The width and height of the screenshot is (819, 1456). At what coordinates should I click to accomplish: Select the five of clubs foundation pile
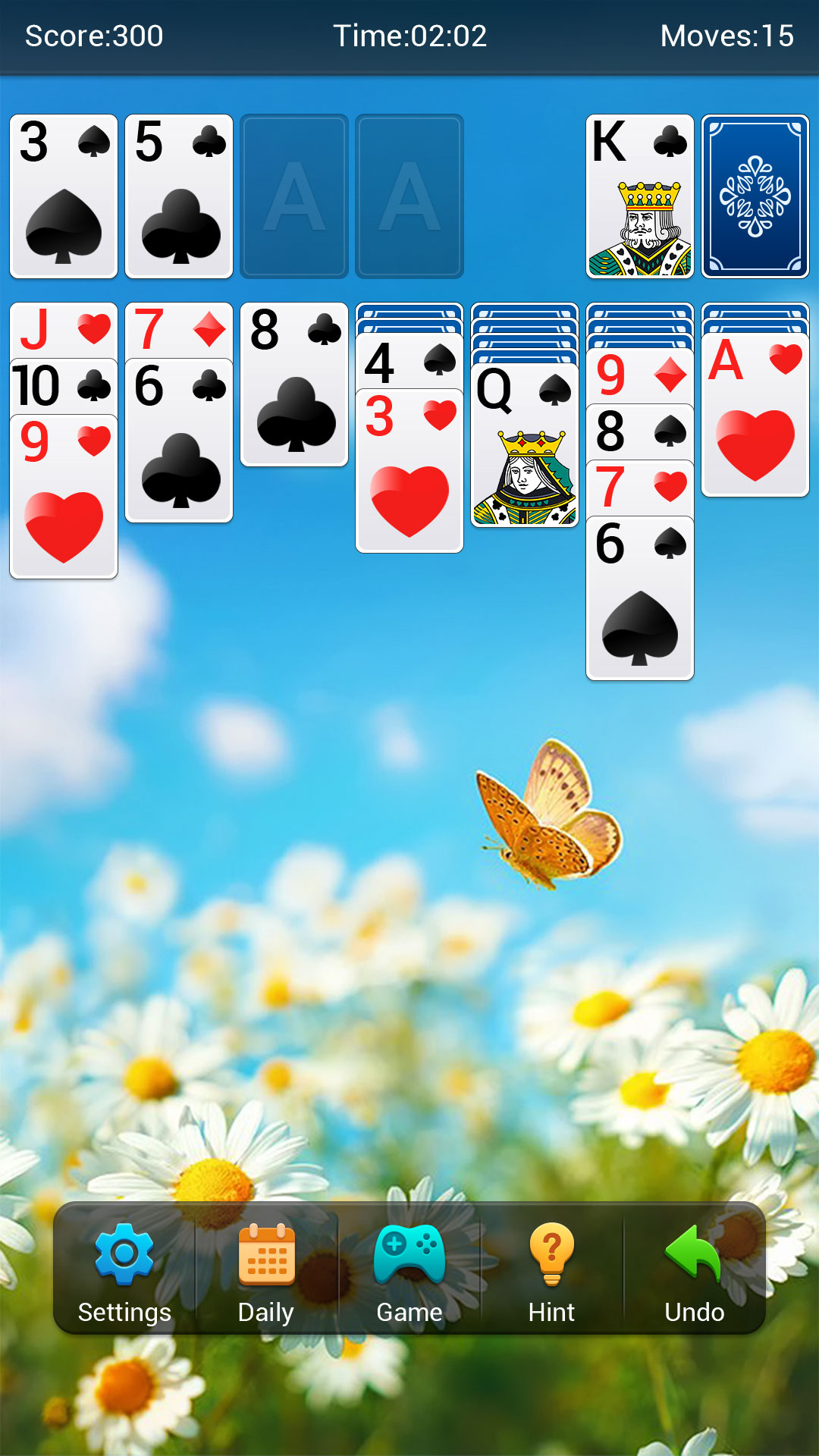click(x=179, y=196)
